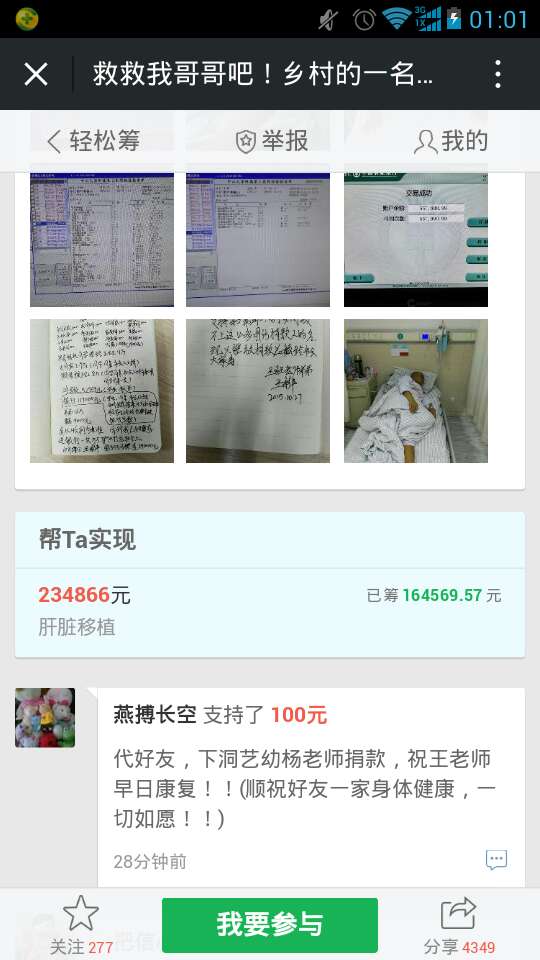Close the webpage with the X button

click(x=36, y=75)
